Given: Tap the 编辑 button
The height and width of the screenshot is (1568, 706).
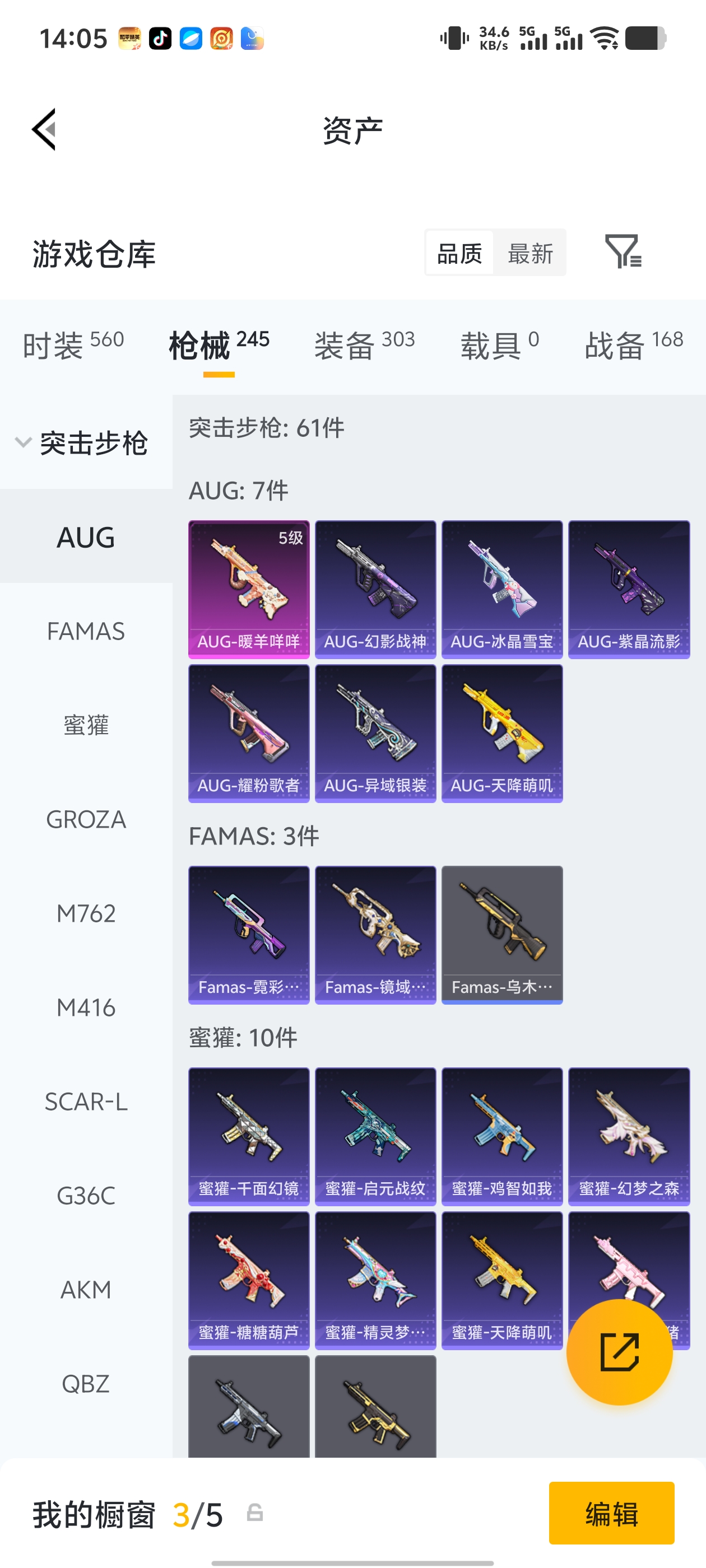Looking at the screenshot, I should point(611,1513).
